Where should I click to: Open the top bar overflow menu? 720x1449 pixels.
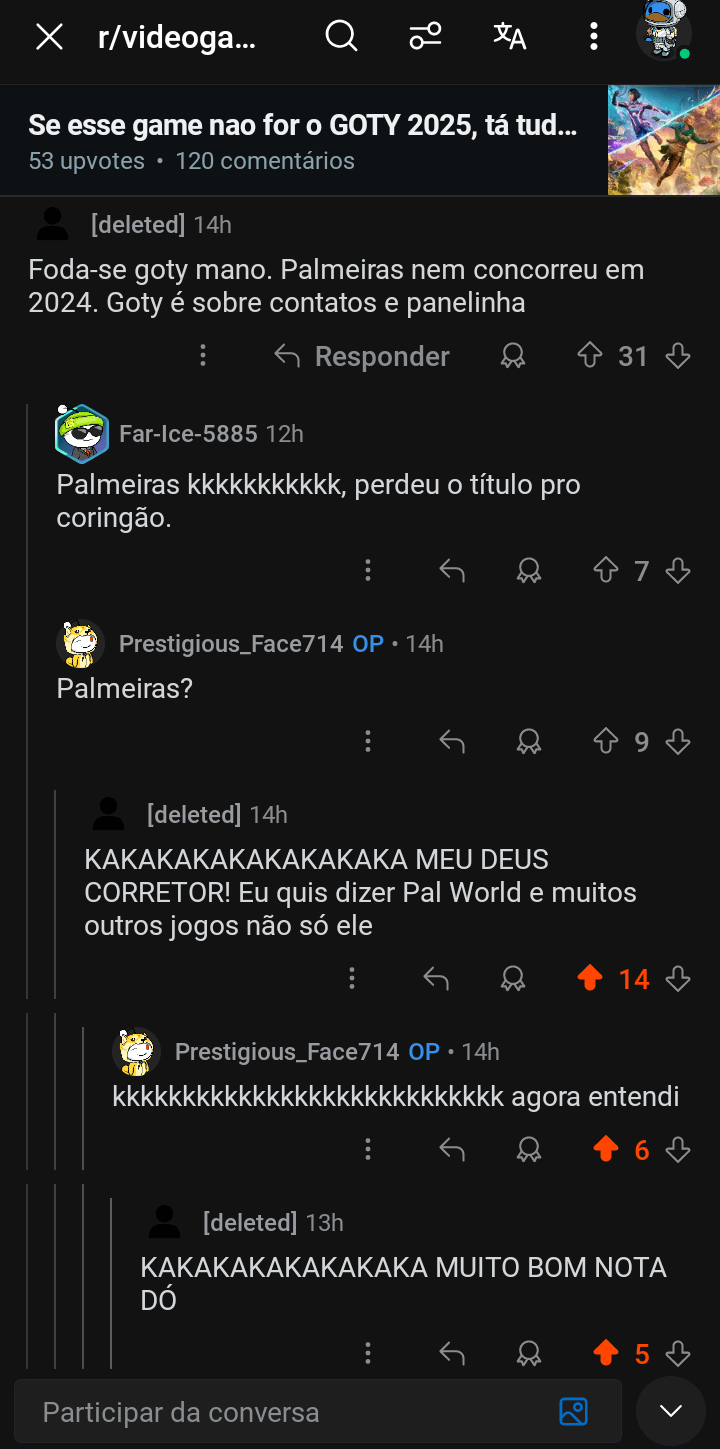tap(593, 37)
